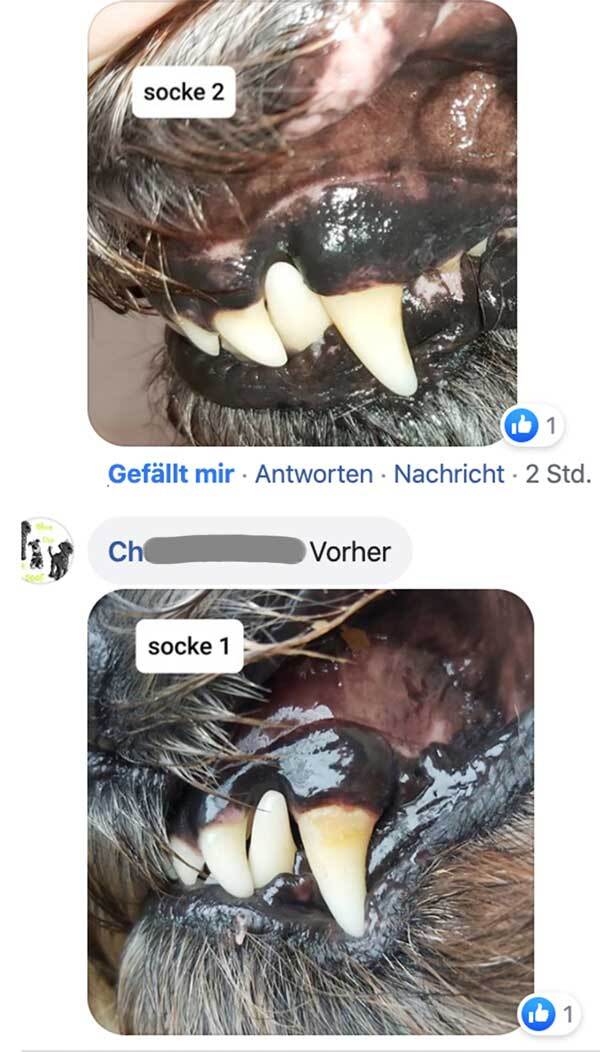The image size is (600, 1052).
Task: Open the socke 1 photo attachment
Action: pos(310,810)
